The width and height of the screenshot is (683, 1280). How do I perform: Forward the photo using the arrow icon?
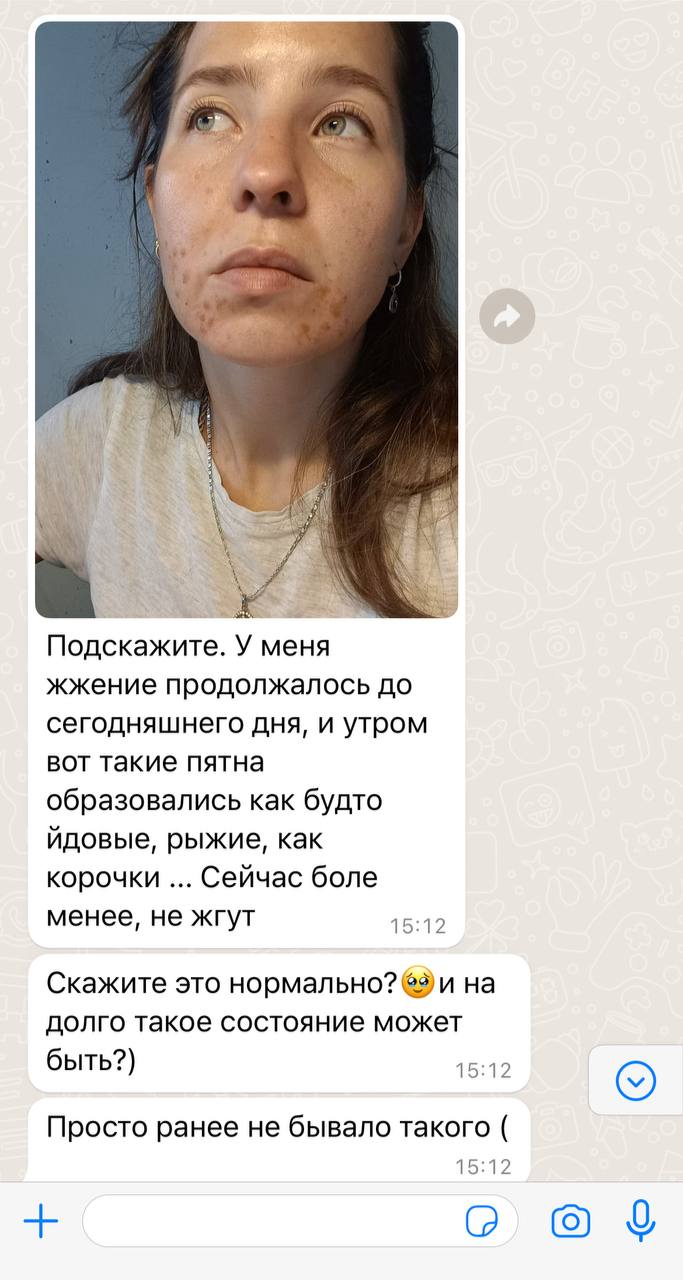pyautogui.click(x=507, y=317)
